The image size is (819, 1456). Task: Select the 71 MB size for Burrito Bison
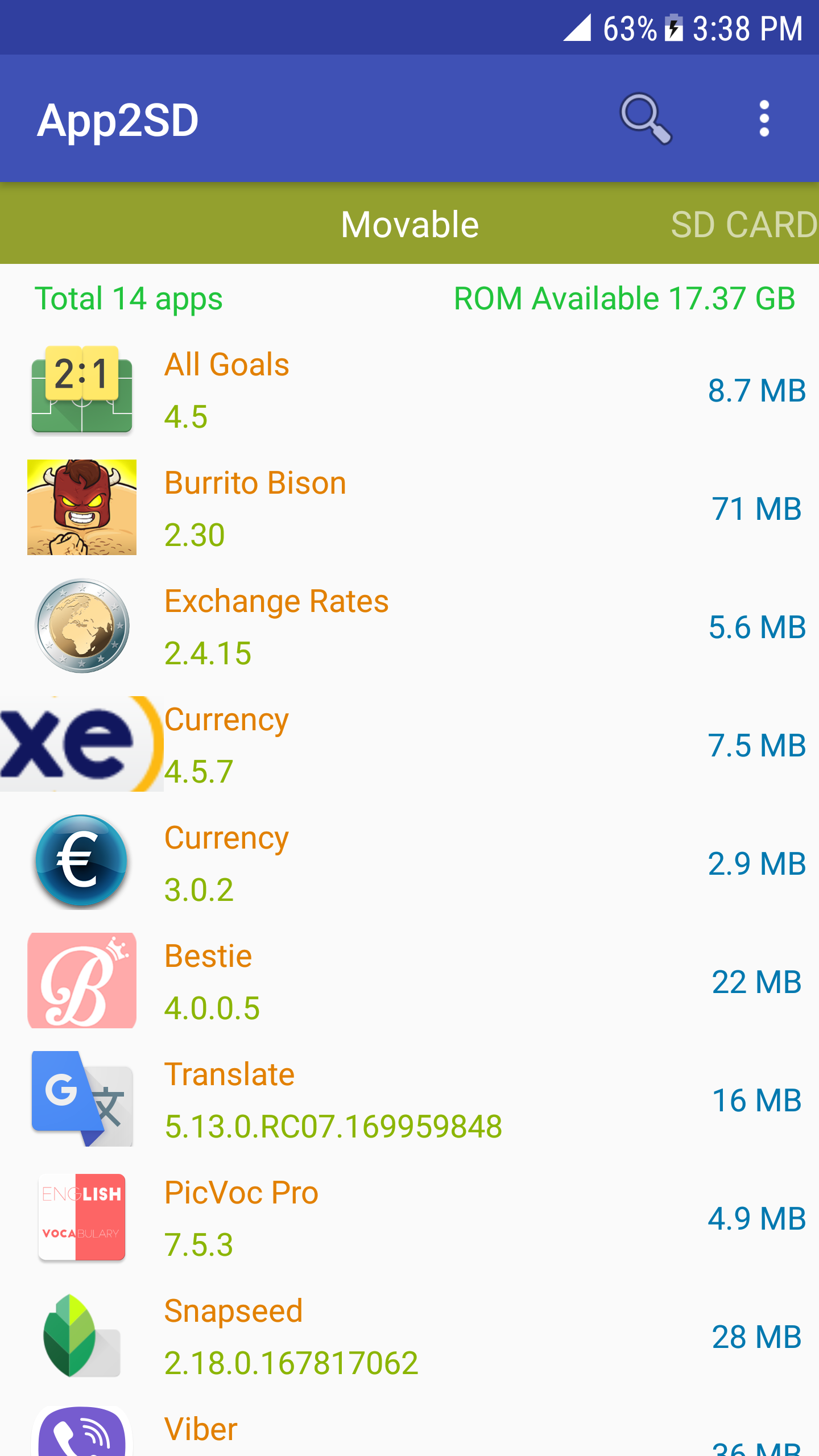pyautogui.click(x=757, y=508)
